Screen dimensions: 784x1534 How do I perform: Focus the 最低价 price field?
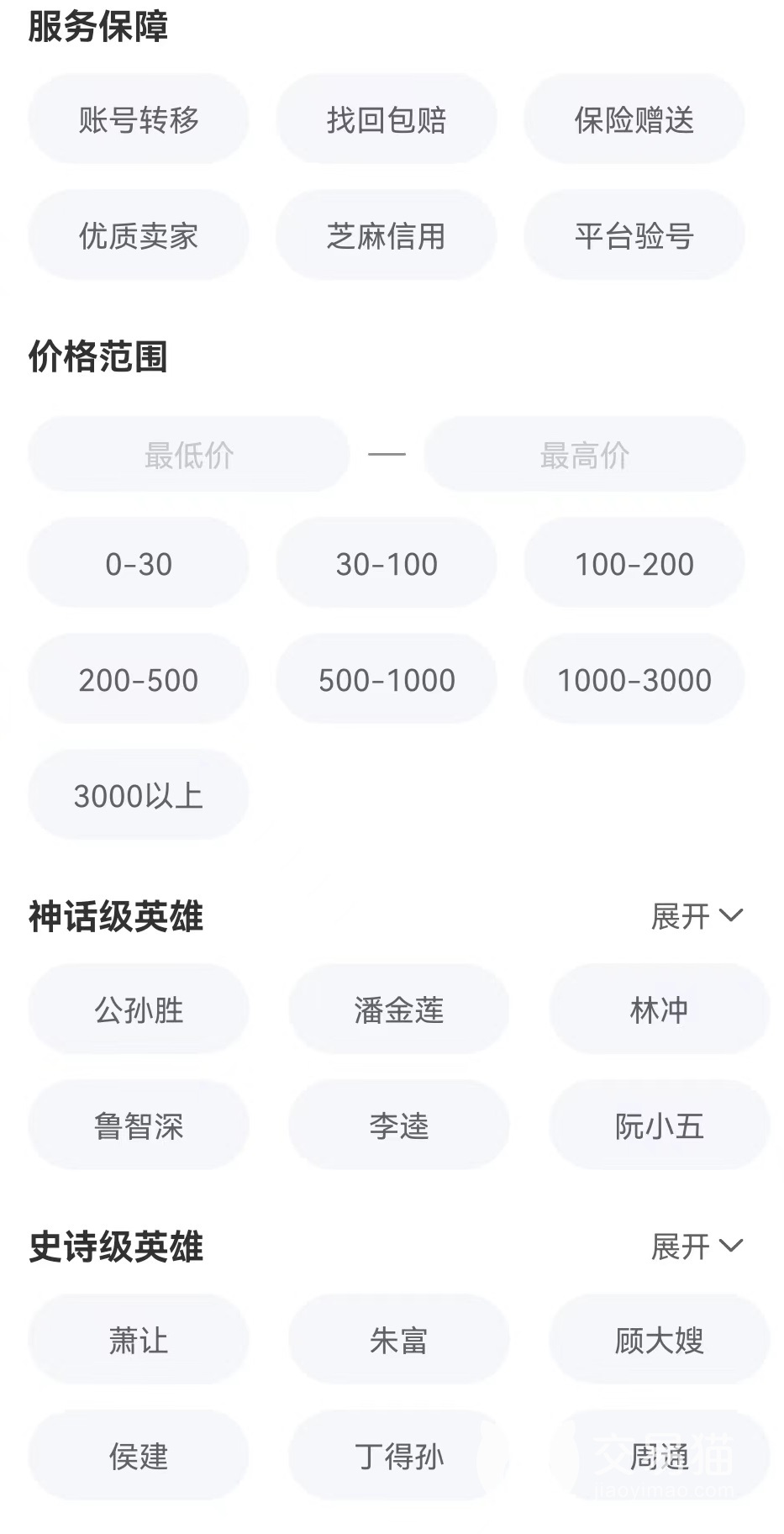point(189,455)
